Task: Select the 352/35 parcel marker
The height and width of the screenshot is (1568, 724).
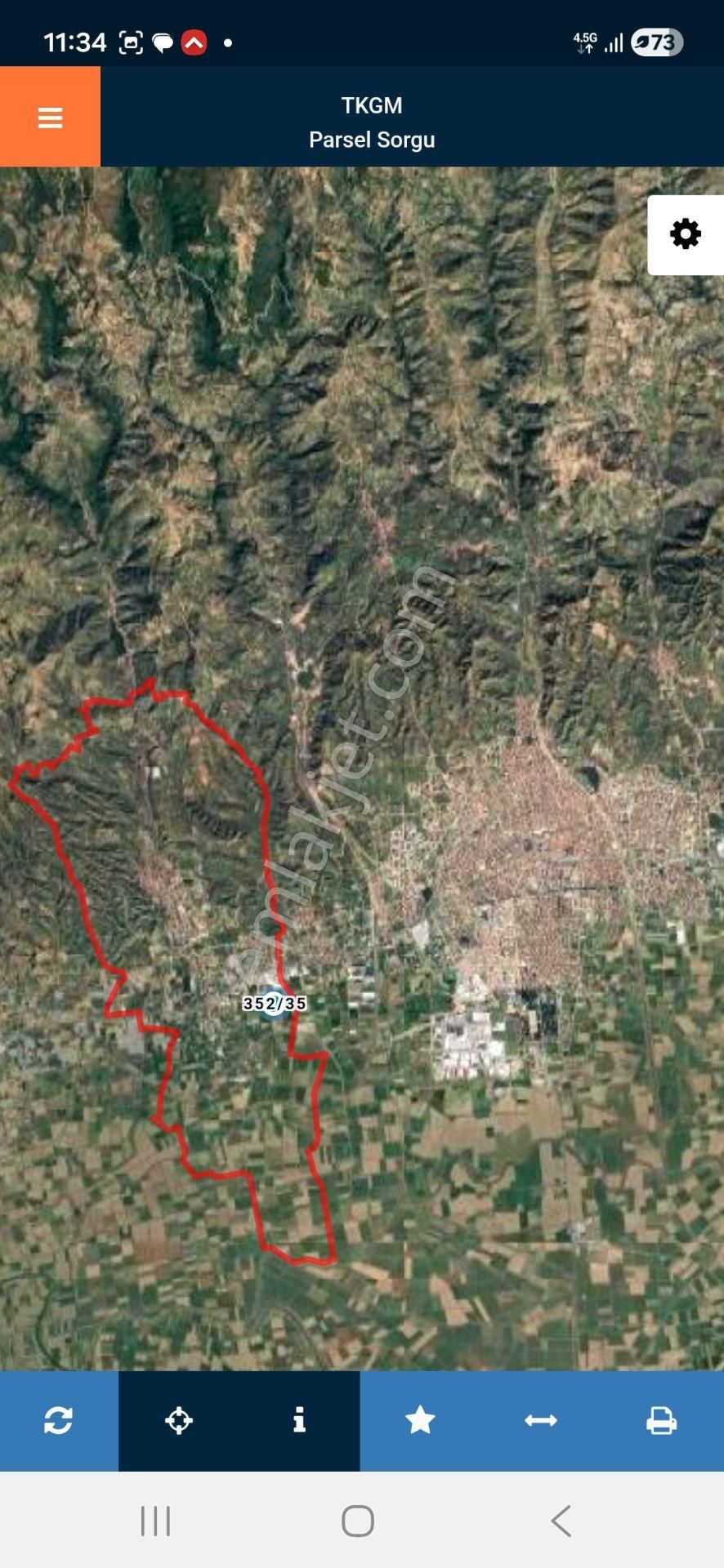Action: click(274, 1003)
